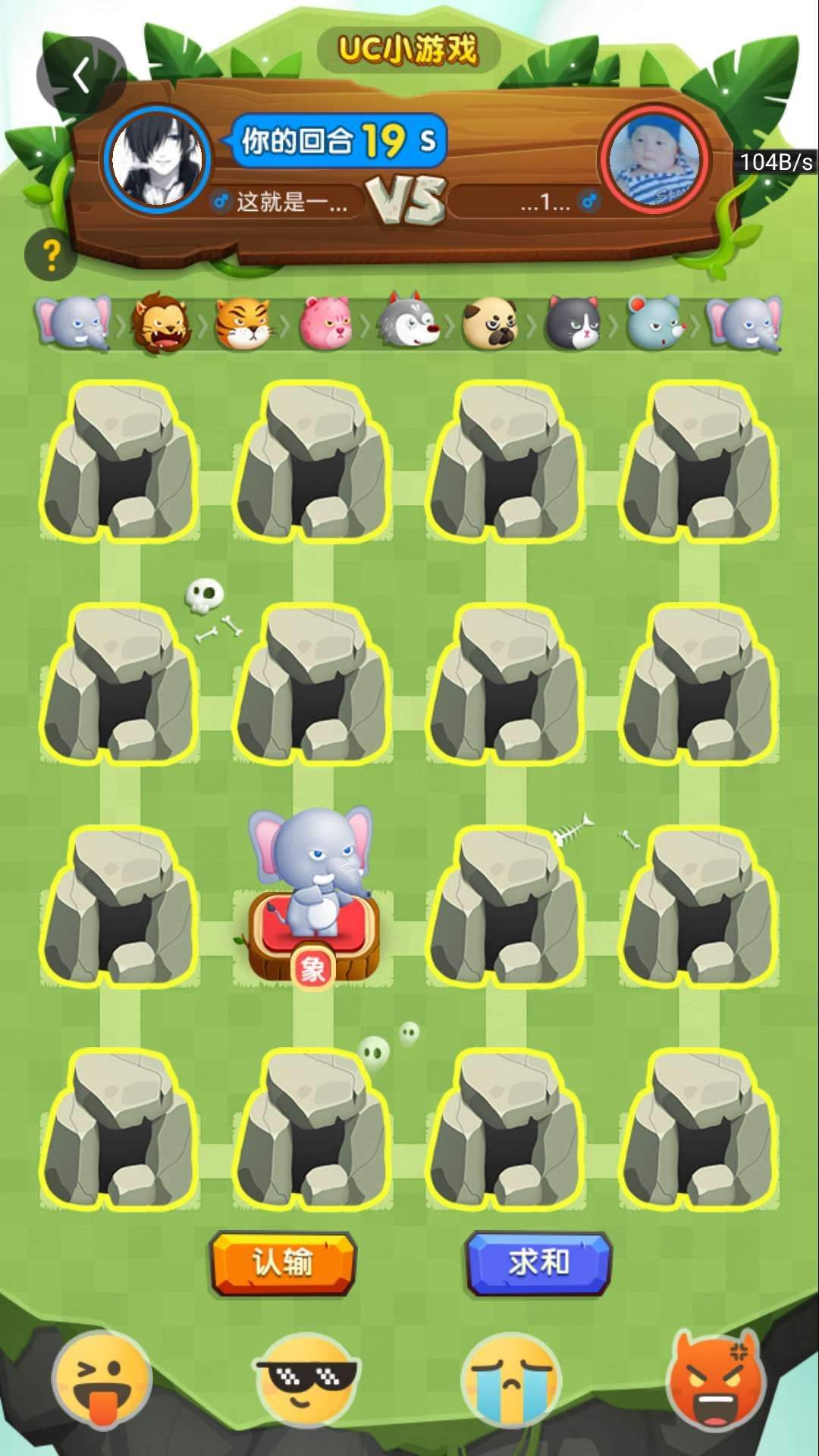Send the tongue-out wink emoji
The width and height of the screenshot is (819, 1456).
pyautogui.click(x=102, y=1380)
